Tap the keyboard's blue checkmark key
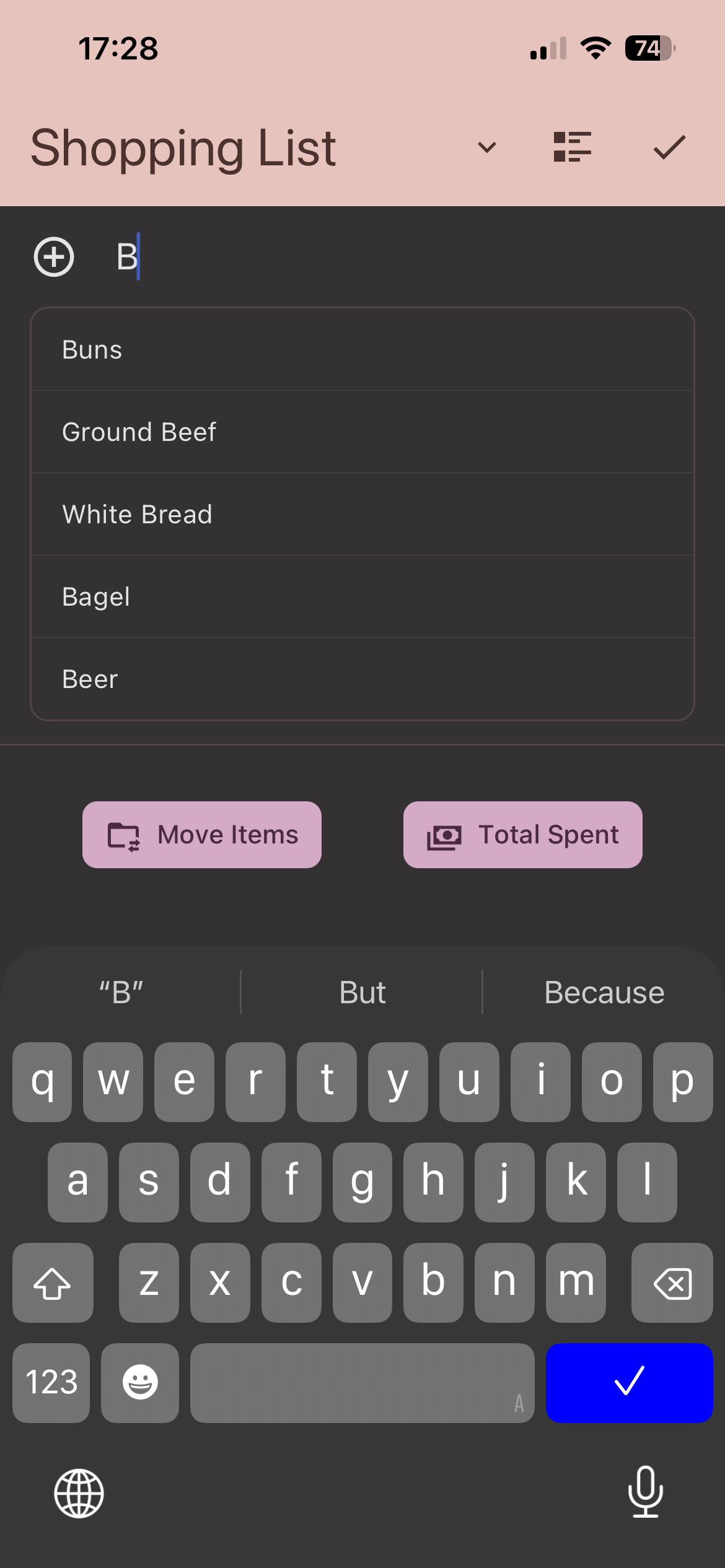Image resolution: width=725 pixels, height=1568 pixels. click(x=629, y=1383)
